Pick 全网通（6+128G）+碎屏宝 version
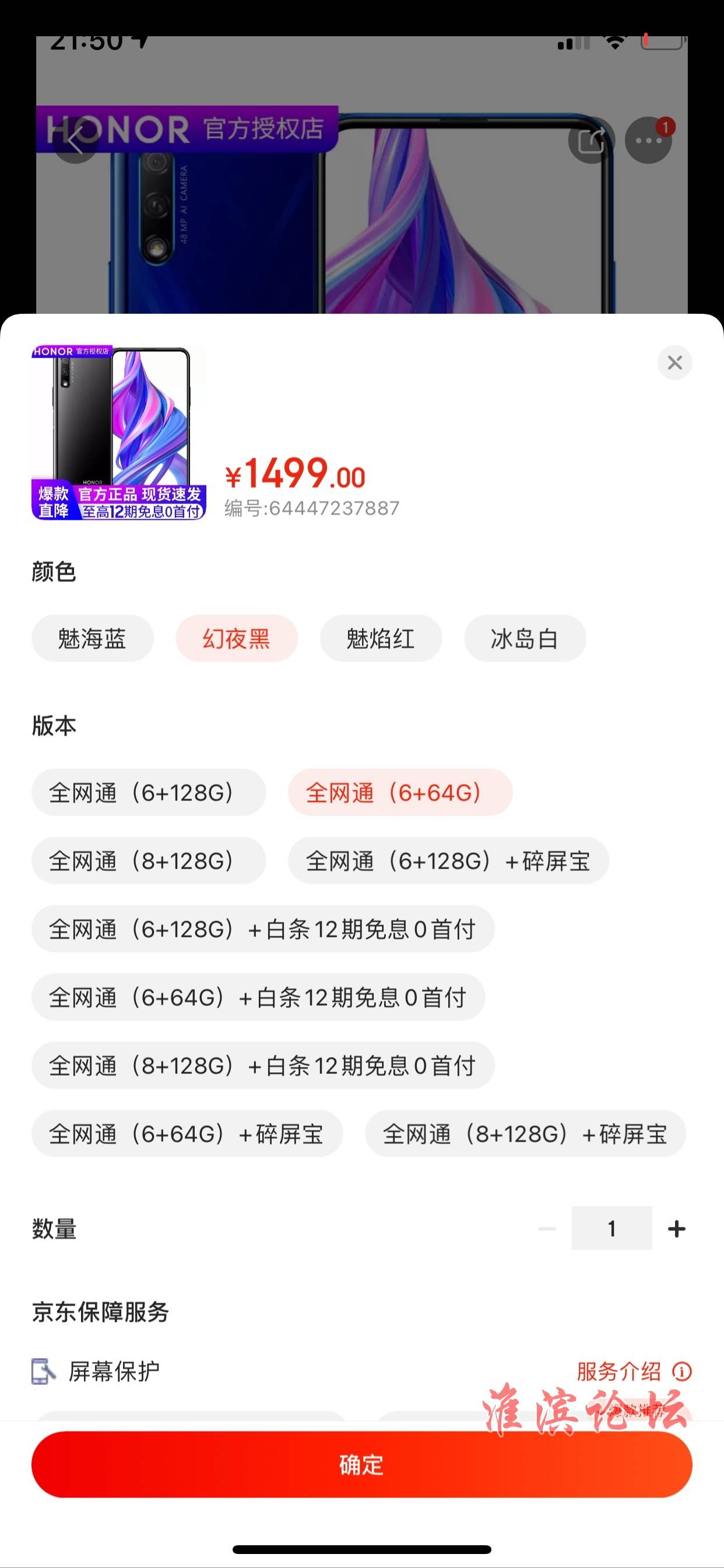Image resolution: width=724 pixels, height=1568 pixels. click(x=448, y=860)
